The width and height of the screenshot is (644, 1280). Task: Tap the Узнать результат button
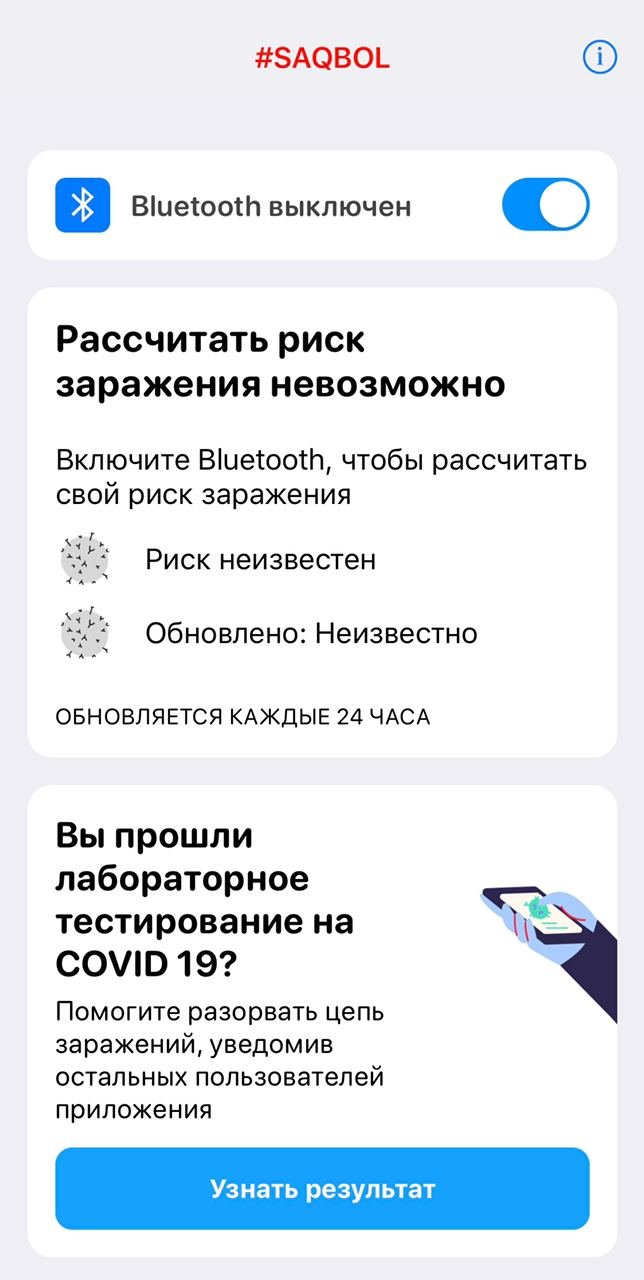(x=322, y=1189)
